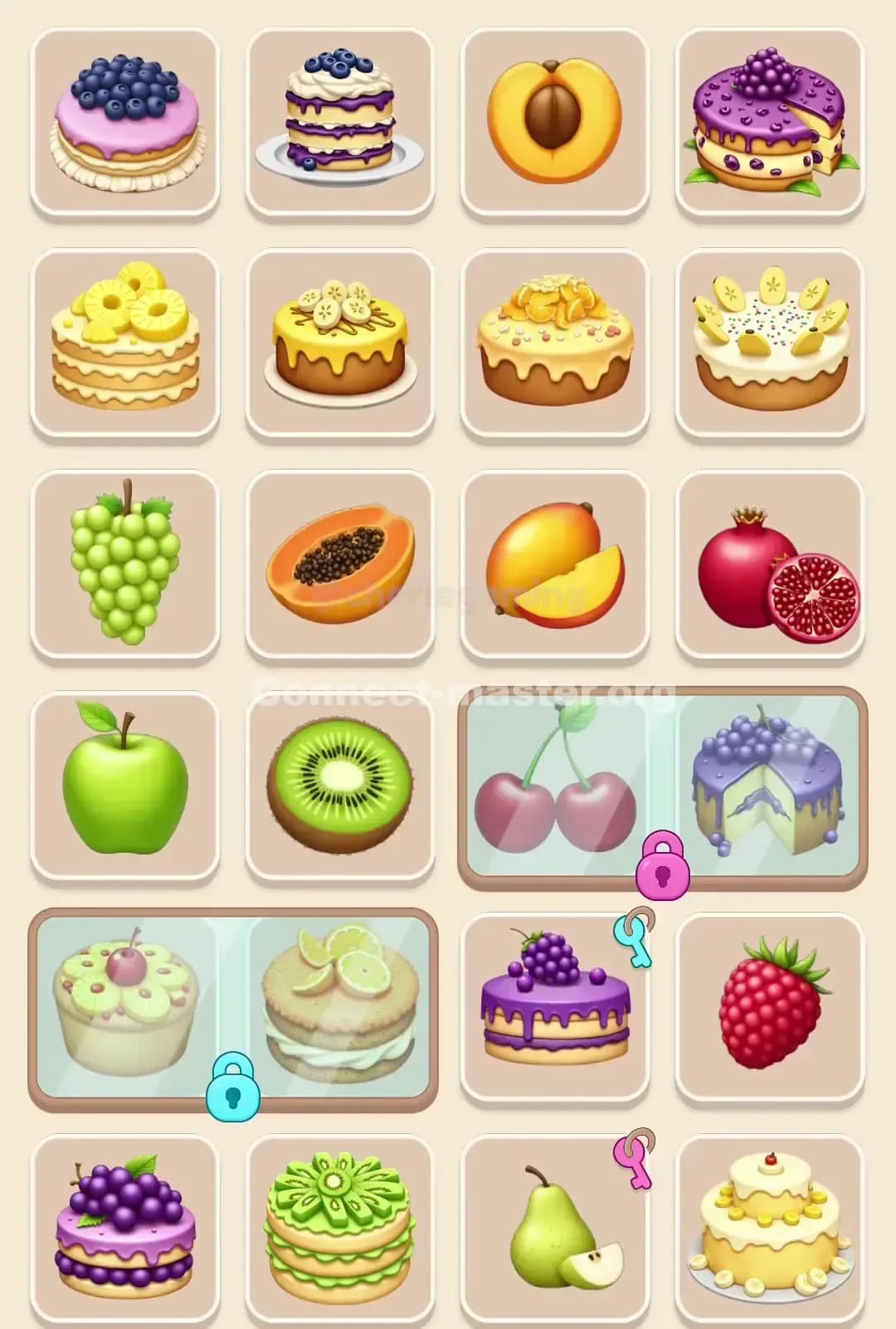Select the blueberry donut tile

(x=124, y=122)
